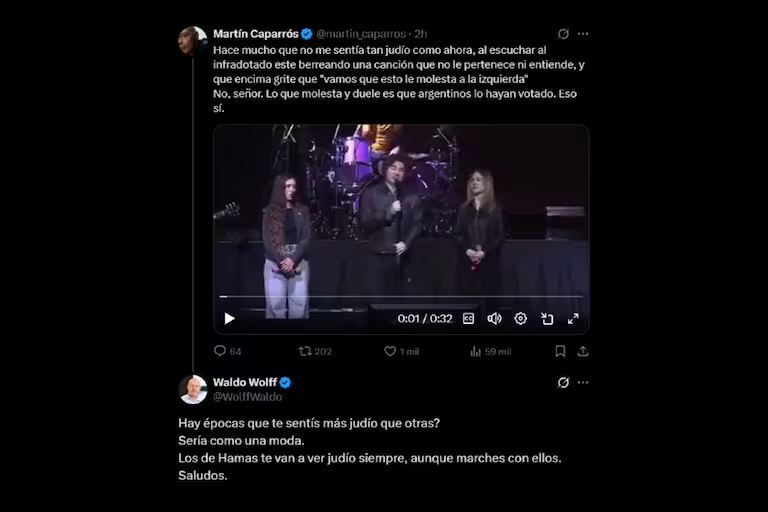Open more options on Martín Caparrós's post
768x512 pixels.
583,34
